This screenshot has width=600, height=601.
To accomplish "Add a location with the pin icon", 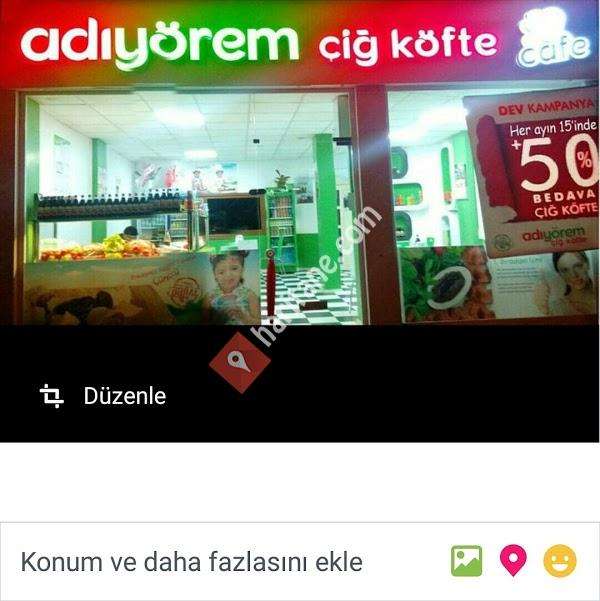I will (x=513, y=561).
